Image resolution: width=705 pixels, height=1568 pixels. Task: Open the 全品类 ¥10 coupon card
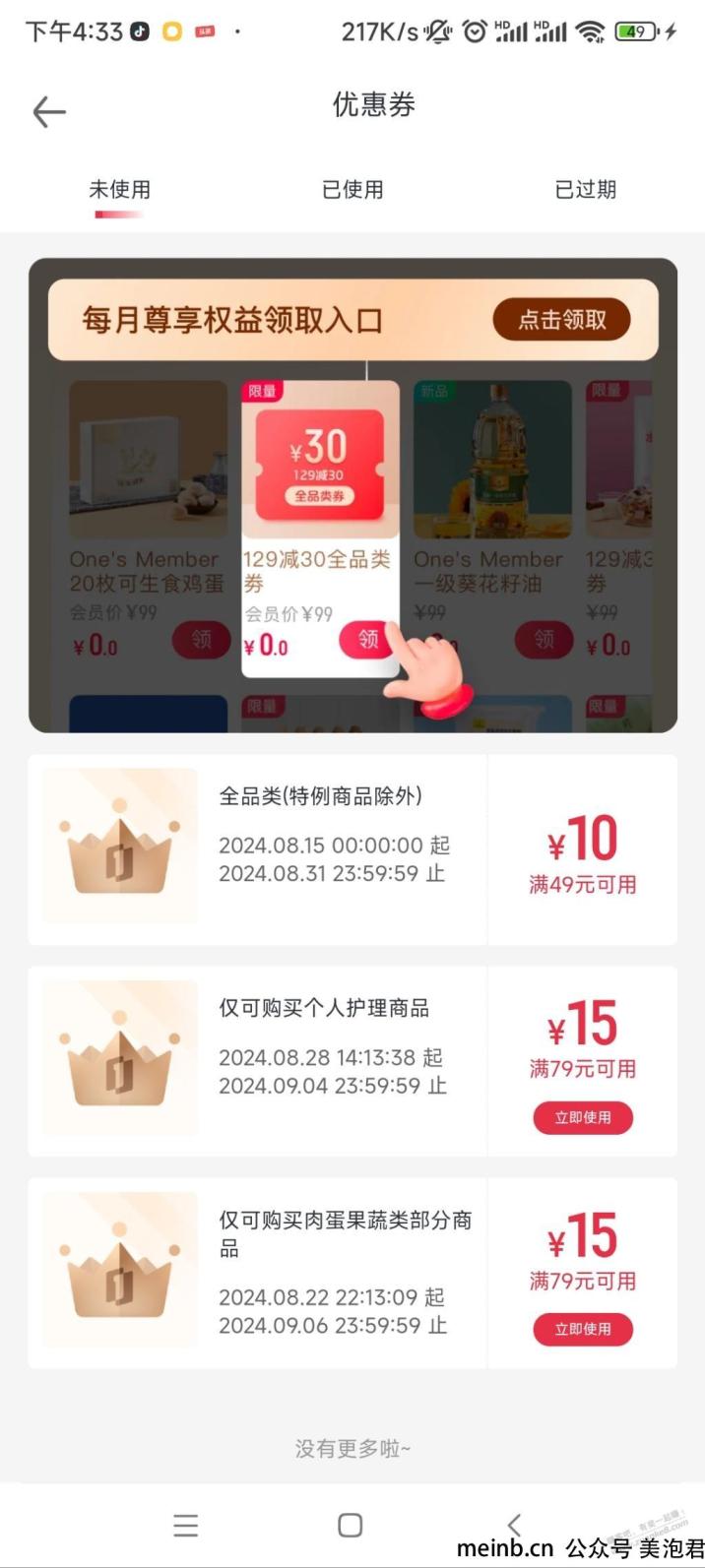tap(352, 849)
